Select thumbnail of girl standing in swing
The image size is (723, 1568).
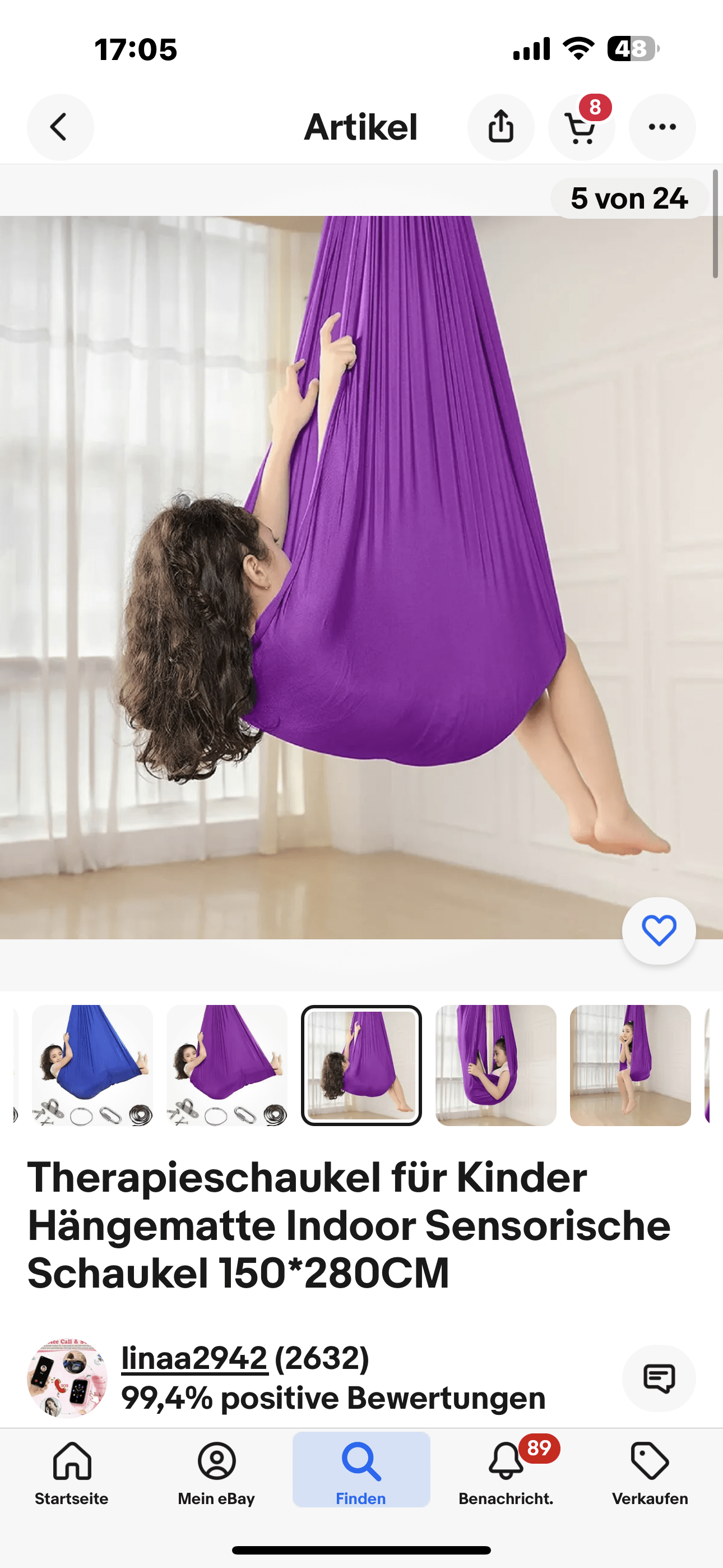pyautogui.click(x=630, y=1065)
